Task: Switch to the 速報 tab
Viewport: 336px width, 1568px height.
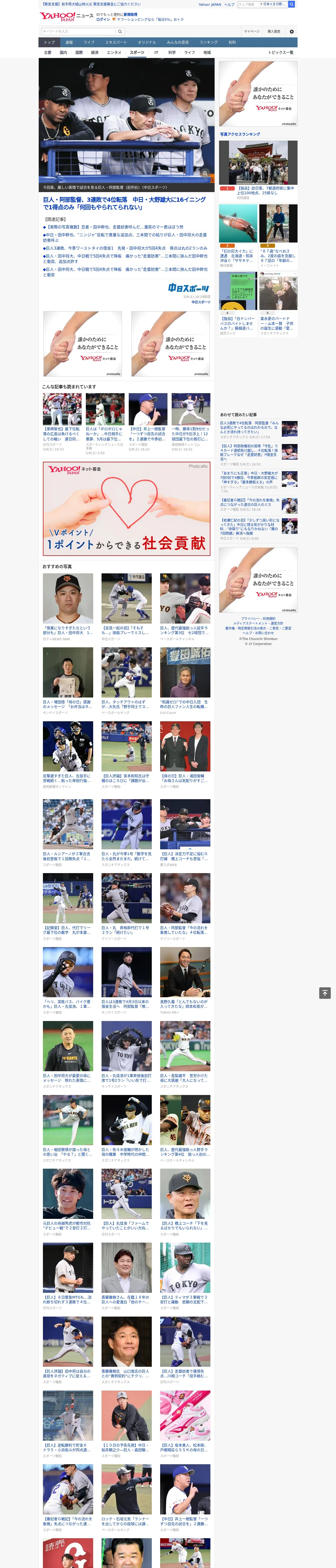Action: [x=69, y=43]
